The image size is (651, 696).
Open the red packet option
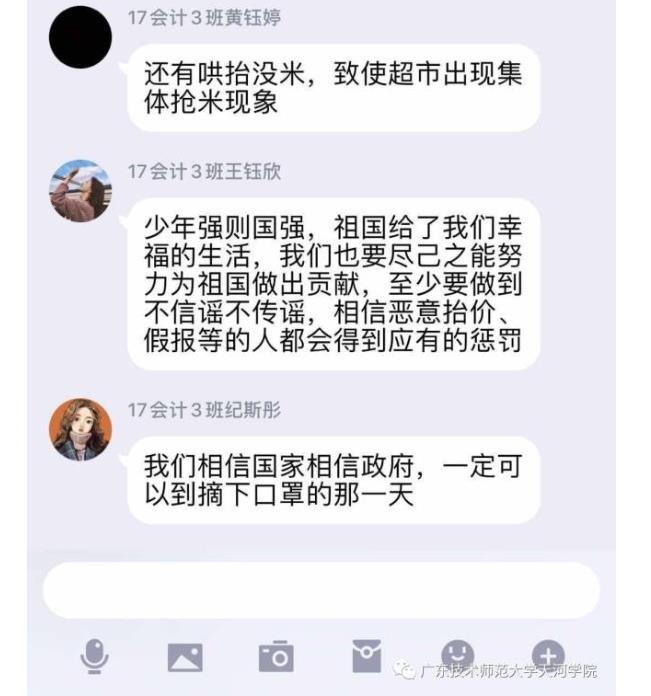click(x=367, y=656)
